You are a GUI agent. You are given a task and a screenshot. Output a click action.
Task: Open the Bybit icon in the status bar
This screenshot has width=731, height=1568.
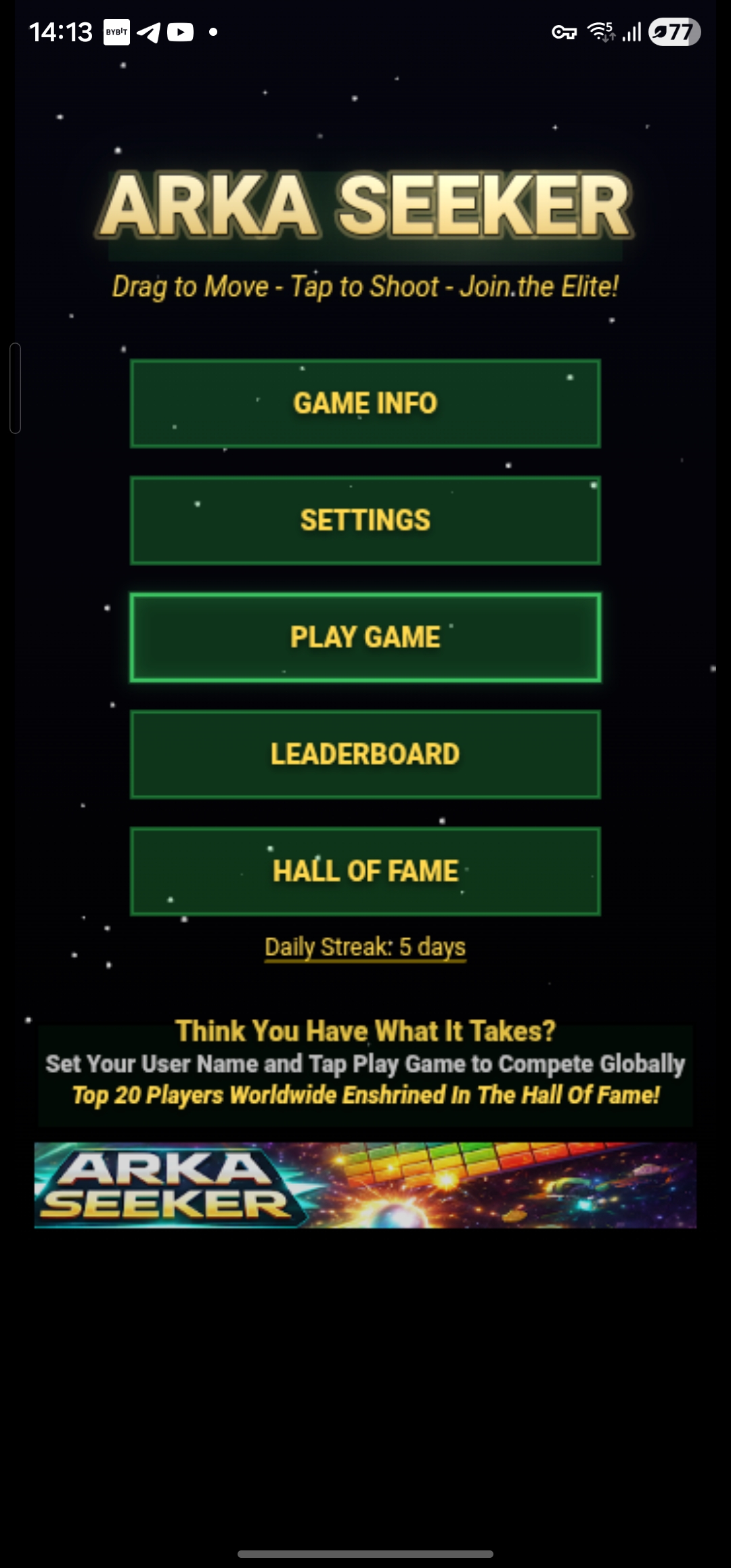(x=115, y=31)
